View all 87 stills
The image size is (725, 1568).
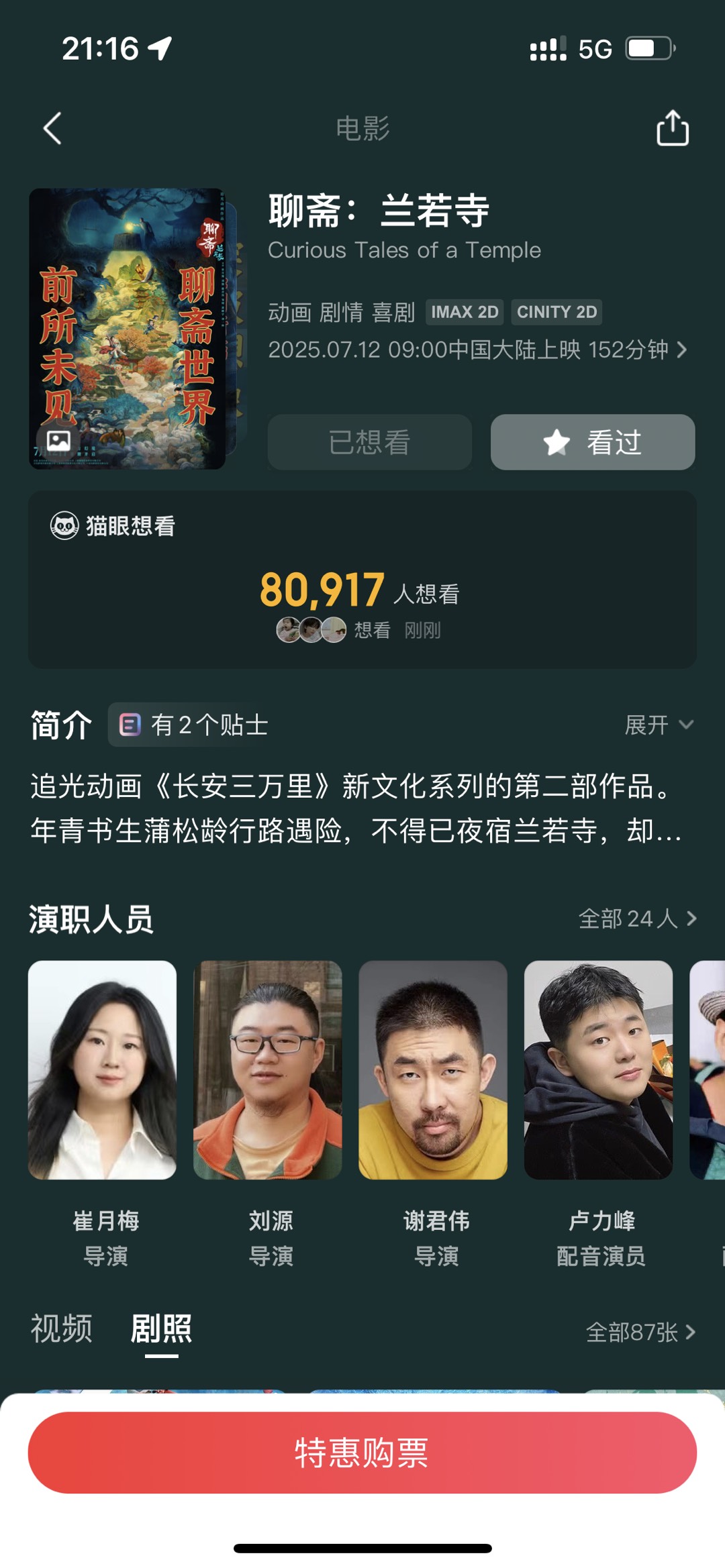pos(640,1332)
